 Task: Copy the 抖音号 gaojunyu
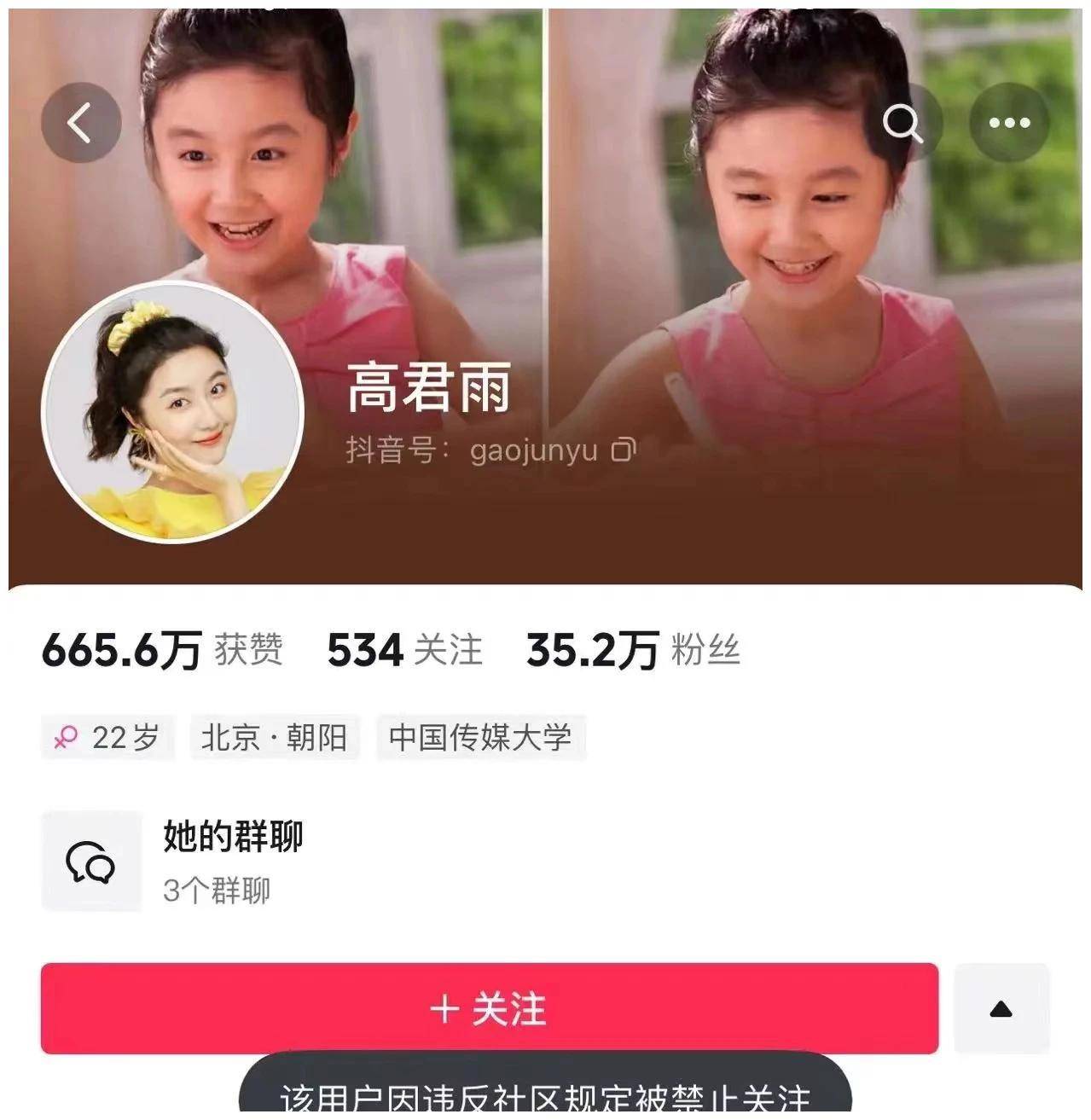[x=624, y=450]
